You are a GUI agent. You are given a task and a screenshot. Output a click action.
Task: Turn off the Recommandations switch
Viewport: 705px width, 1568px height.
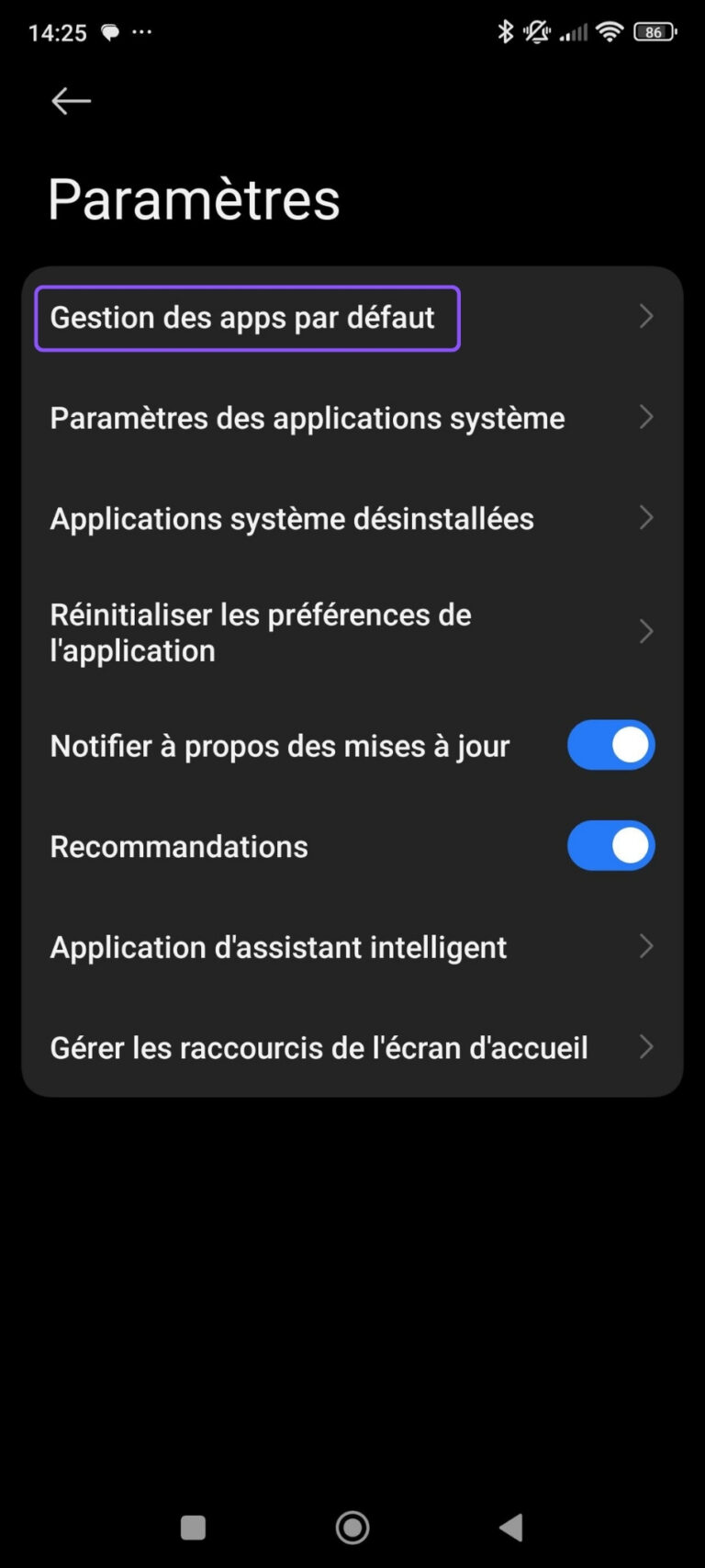point(610,846)
